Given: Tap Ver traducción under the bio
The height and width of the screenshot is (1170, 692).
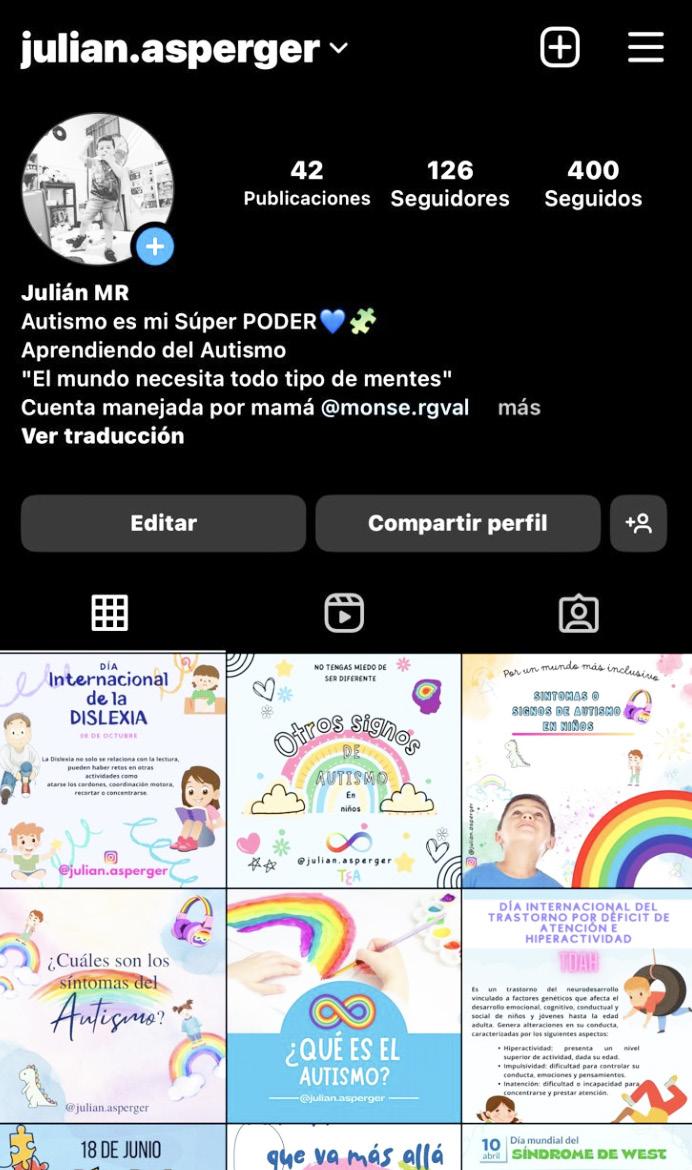Looking at the screenshot, I should [103, 436].
